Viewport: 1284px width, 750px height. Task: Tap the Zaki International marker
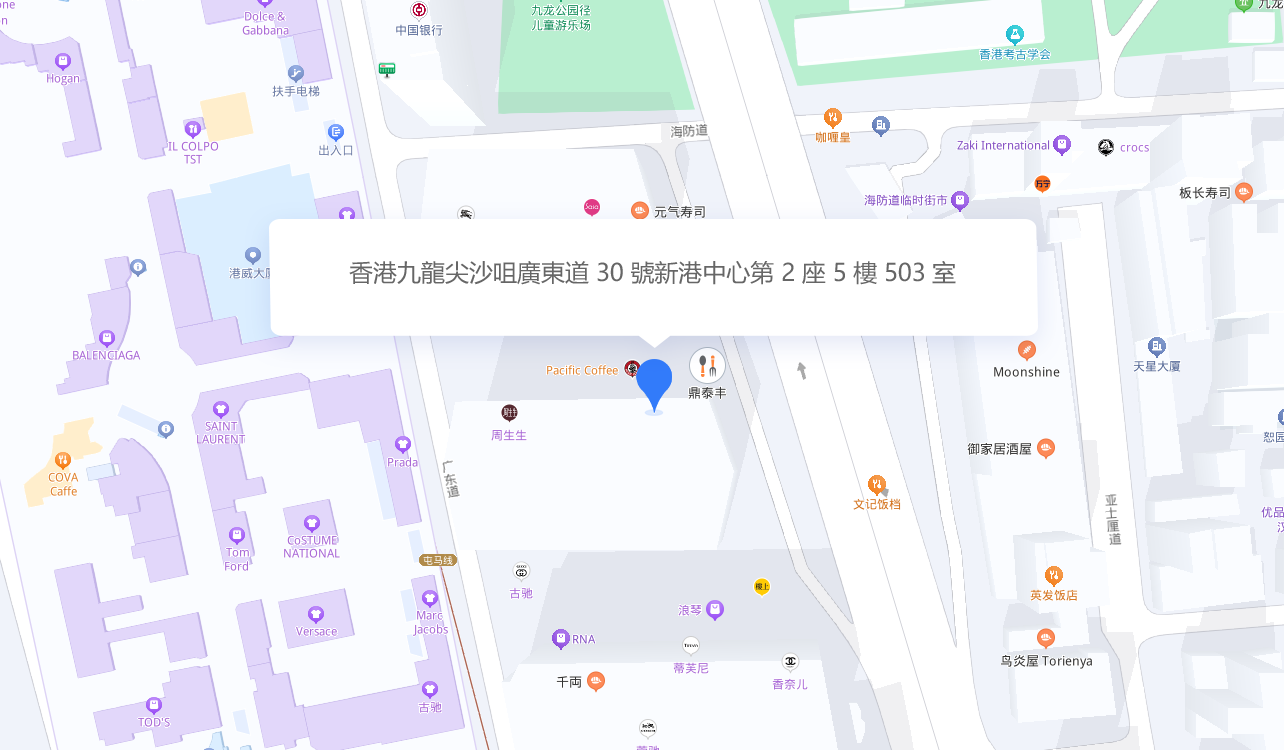pyautogui.click(x=1062, y=145)
